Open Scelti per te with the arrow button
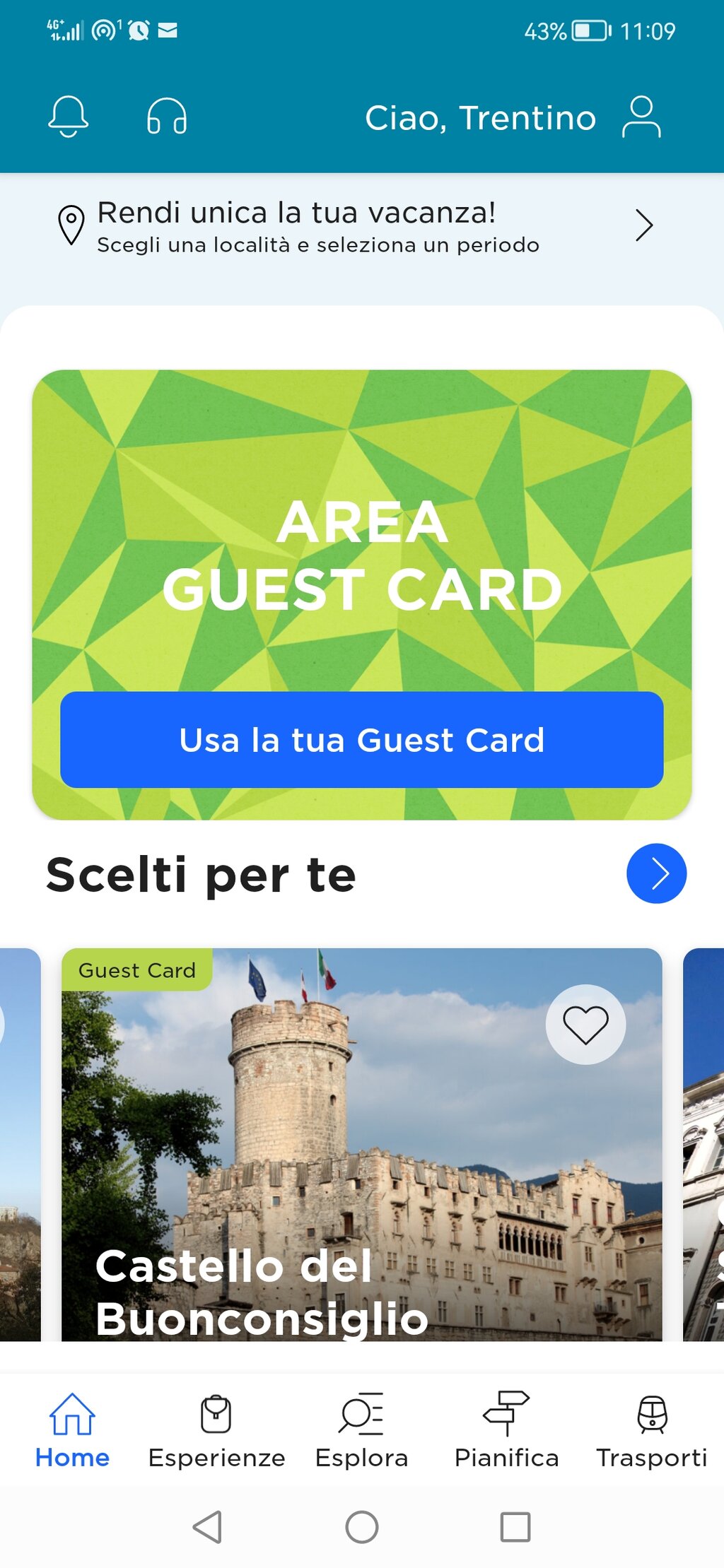Screen dimensions: 724x1568 coord(656,873)
